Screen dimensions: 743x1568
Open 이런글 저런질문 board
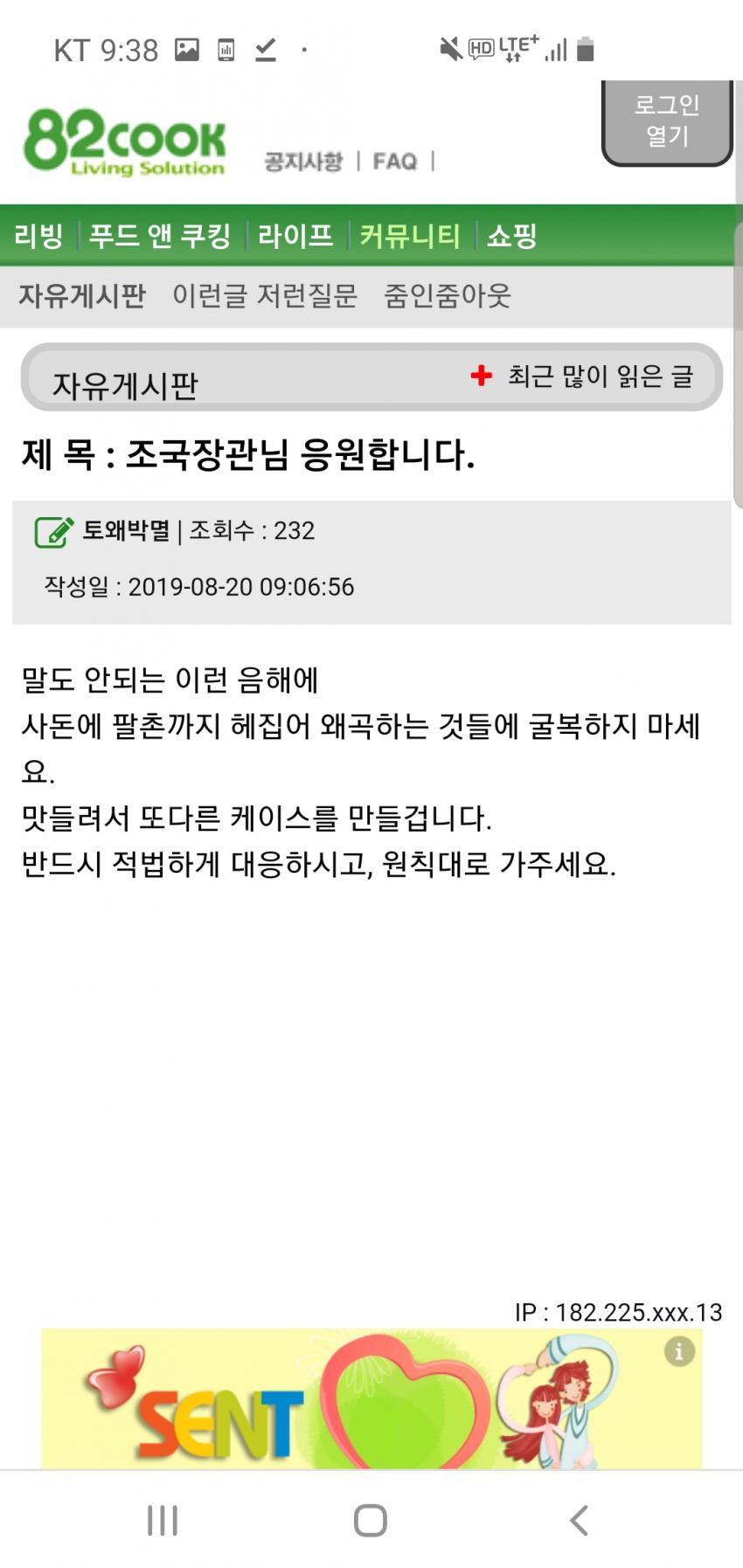[264, 296]
